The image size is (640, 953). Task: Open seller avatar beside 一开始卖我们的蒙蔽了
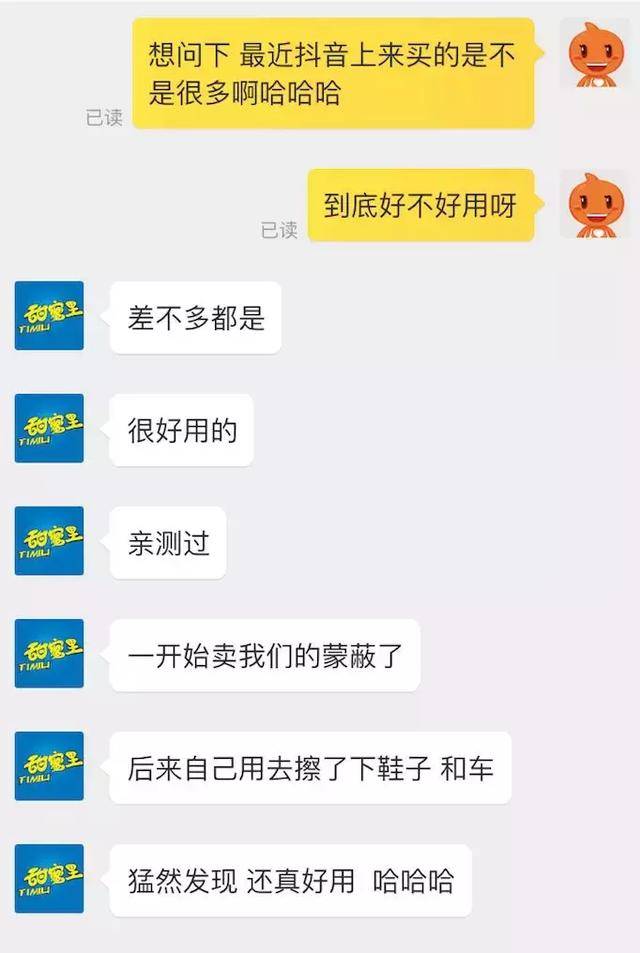(49, 654)
